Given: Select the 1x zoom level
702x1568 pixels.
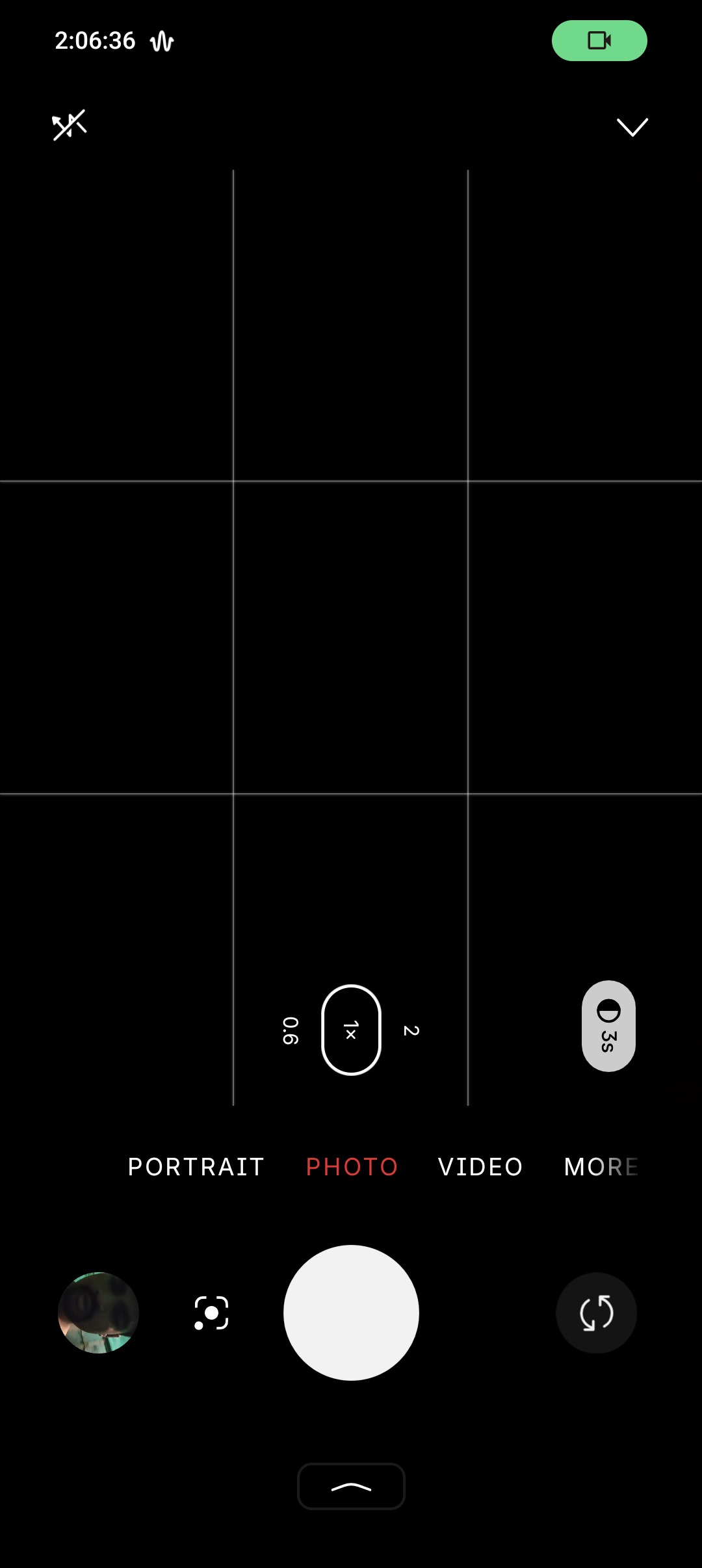Looking at the screenshot, I should 351,1030.
